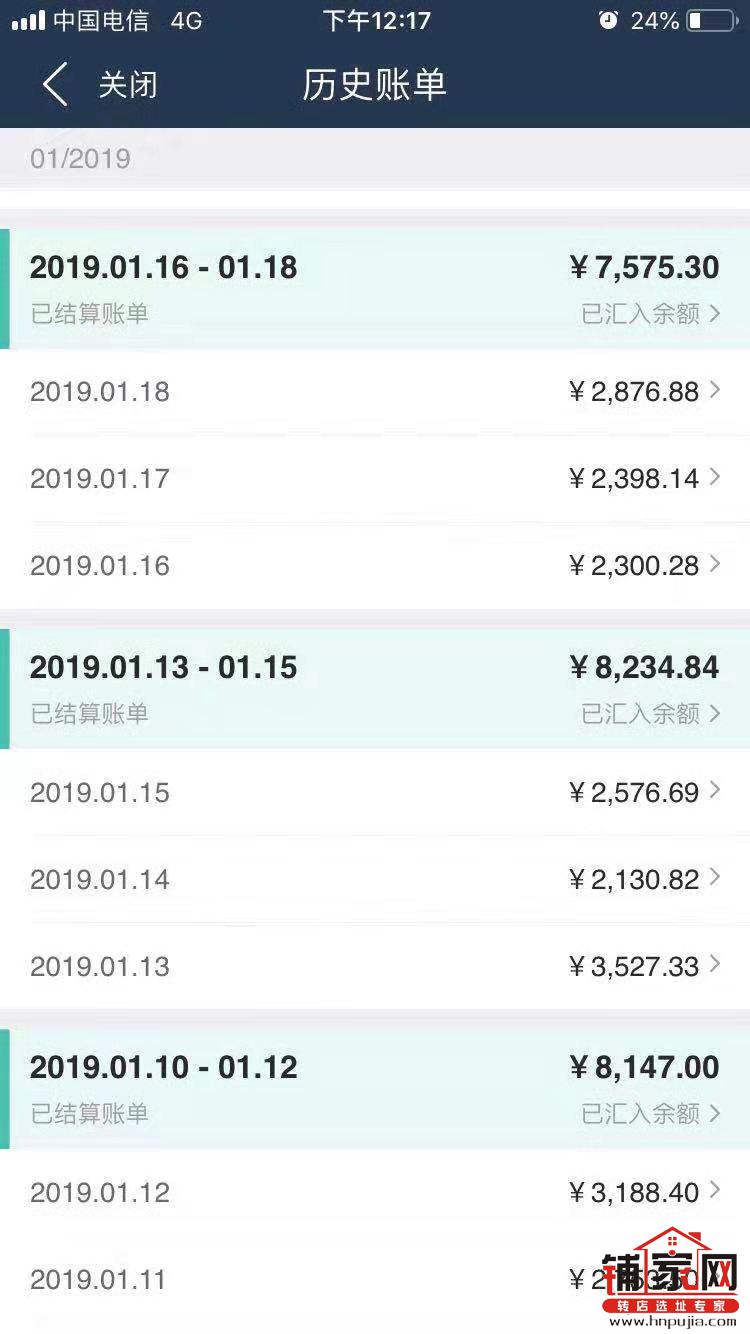View the 2019.01.18 daily bill
This screenshot has width=750, height=1334.
[375, 392]
